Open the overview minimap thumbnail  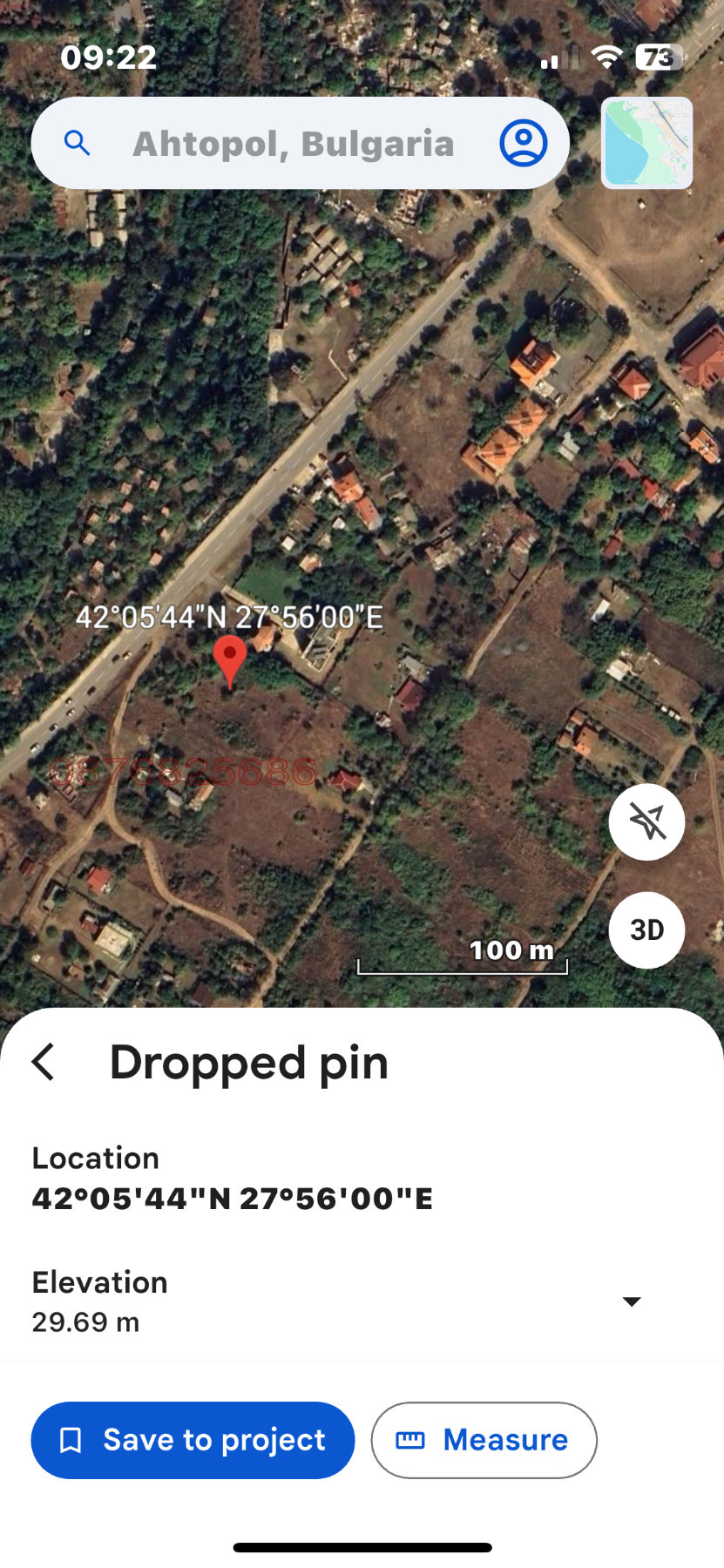point(647,143)
